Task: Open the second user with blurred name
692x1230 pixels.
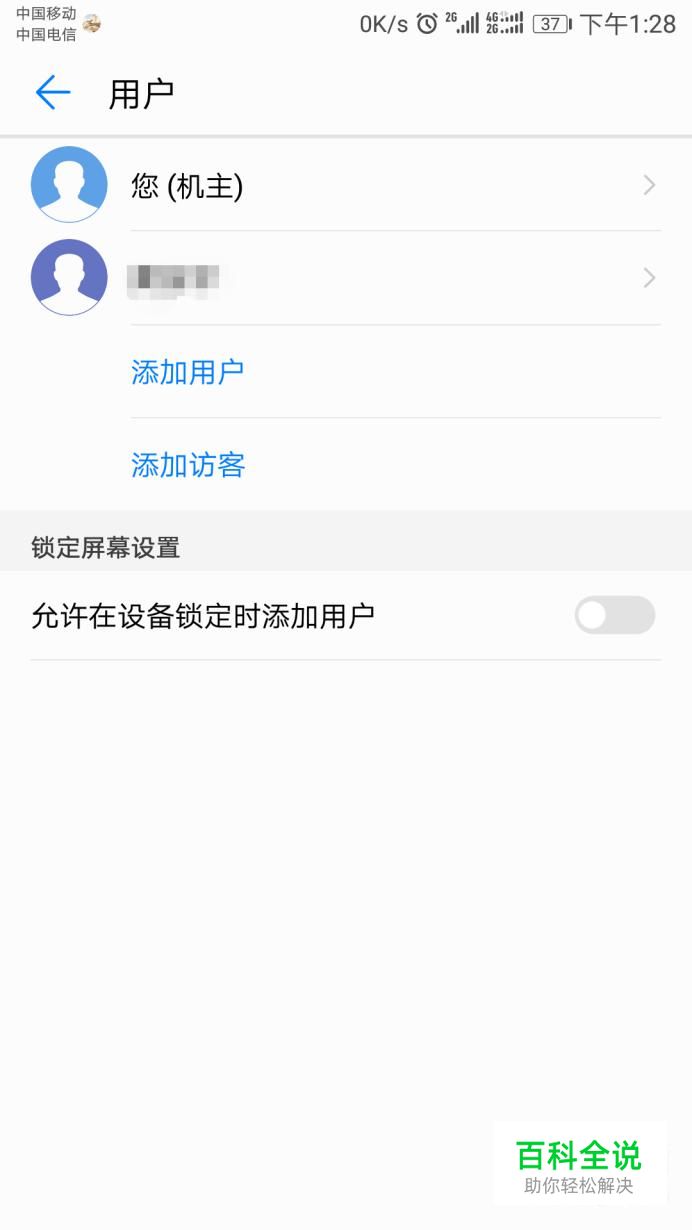Action: (x=346, y=278)
